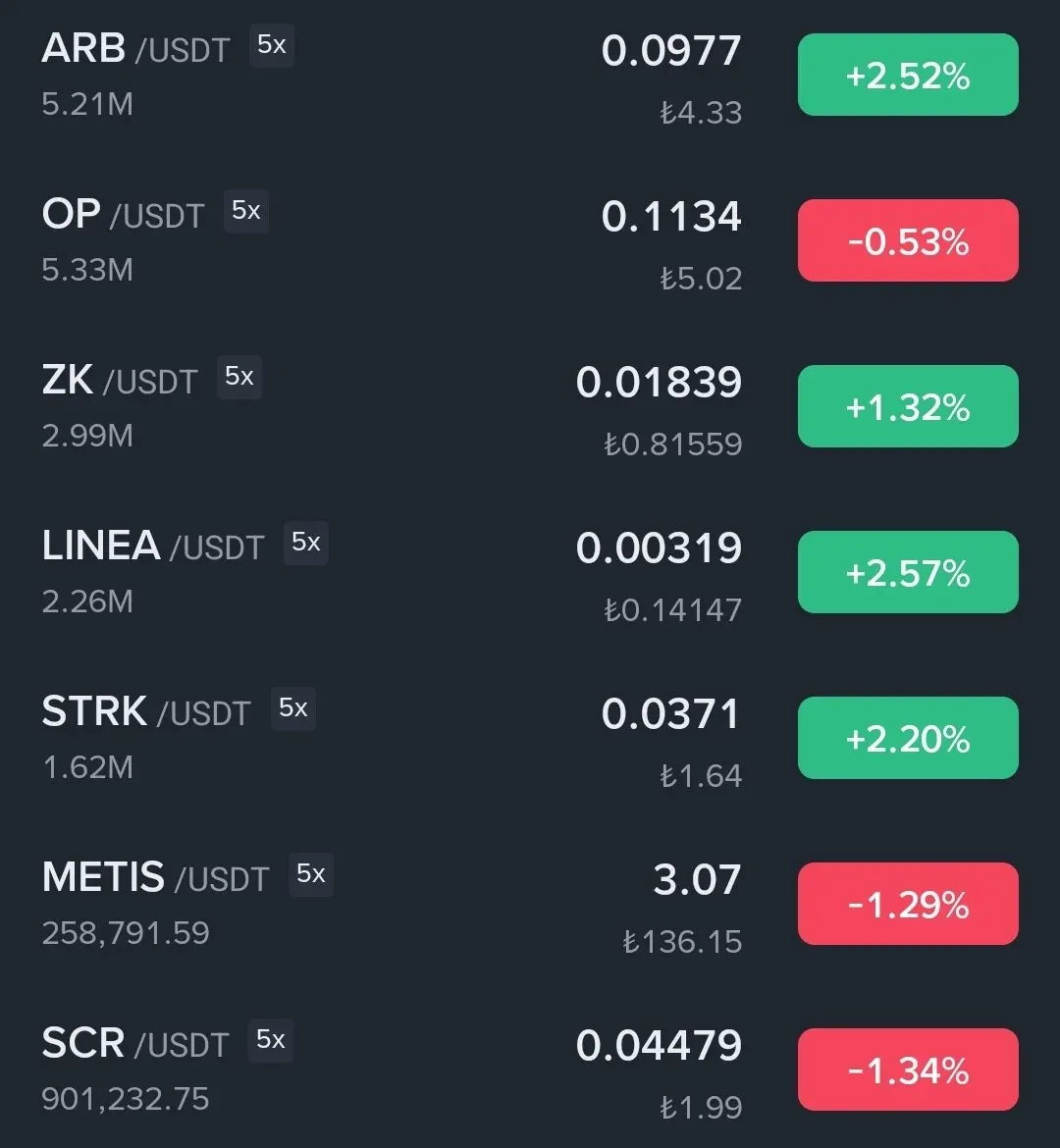Select the OP/USDT market row
Screen dimensions: 1060x1148
(123, 215)
